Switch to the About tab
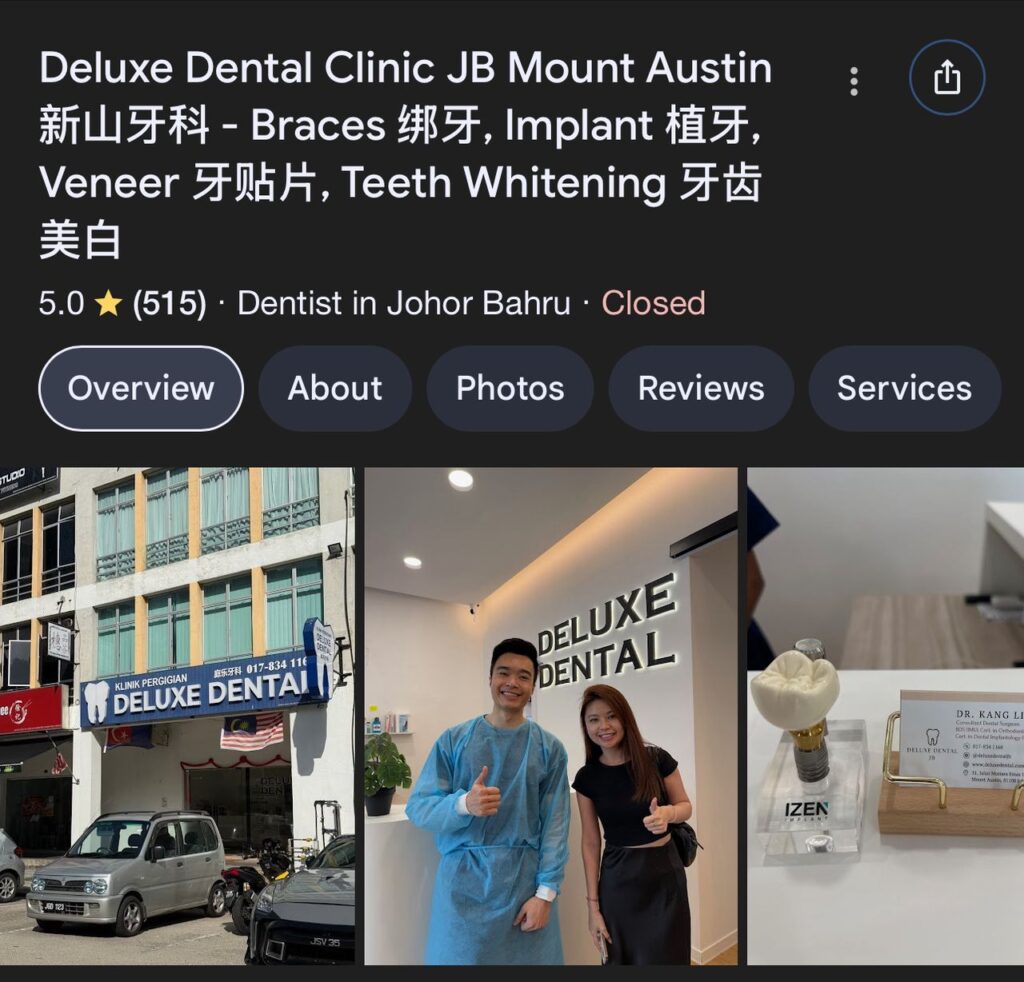This screenshot has height=982, width=1024. [335, 388]
